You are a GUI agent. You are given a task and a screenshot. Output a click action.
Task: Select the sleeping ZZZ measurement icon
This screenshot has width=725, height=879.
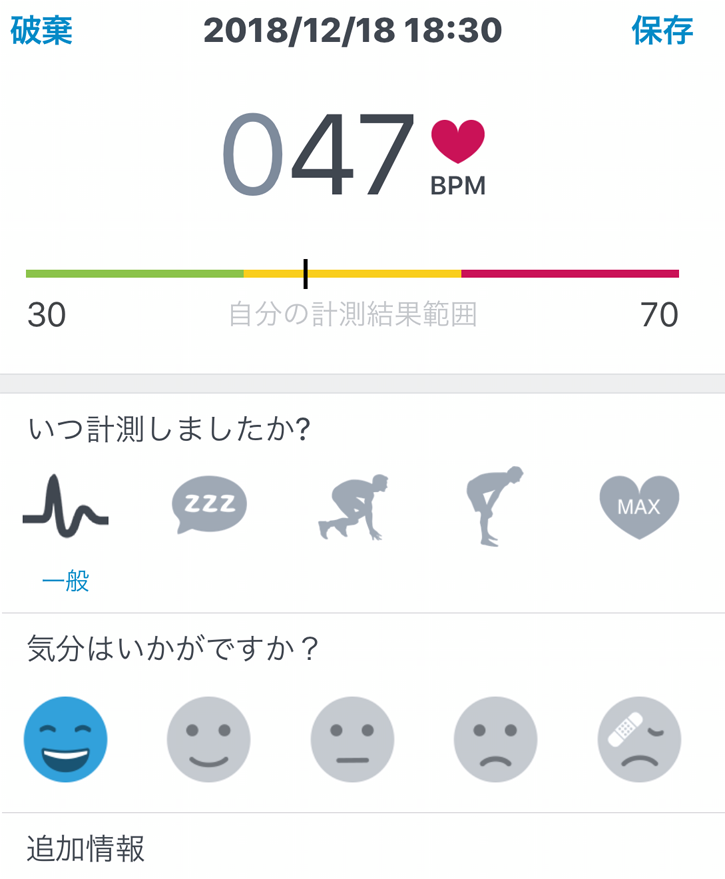(x=207, y=503)
